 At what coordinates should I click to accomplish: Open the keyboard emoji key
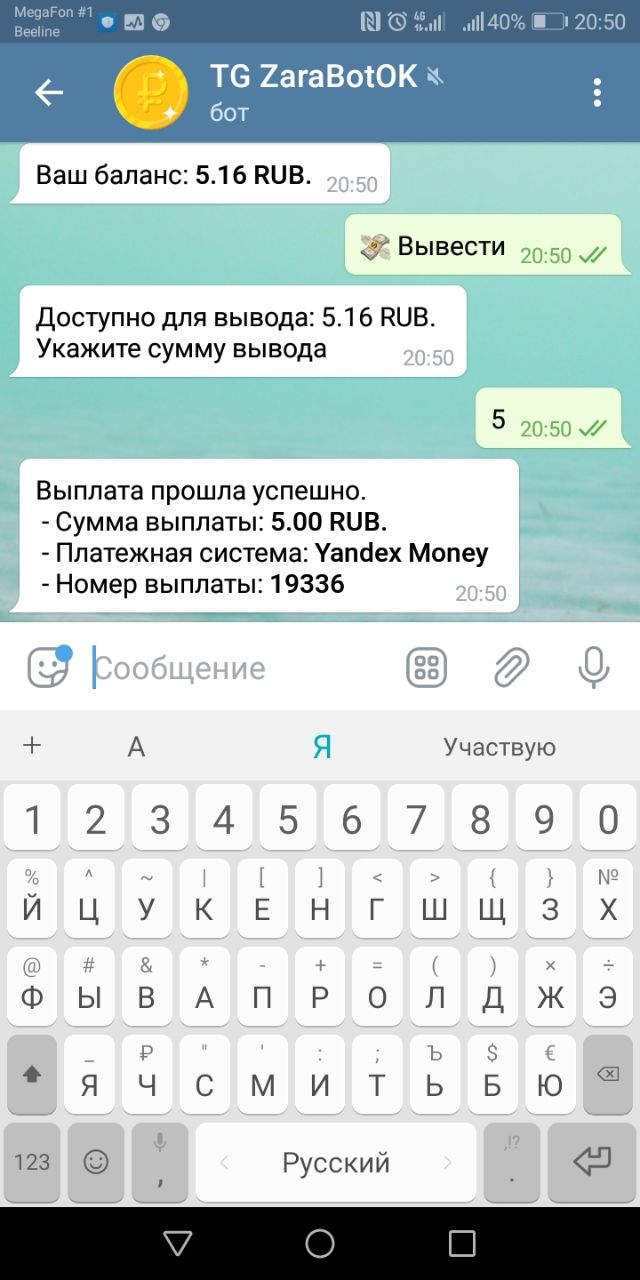point(96,1162)
